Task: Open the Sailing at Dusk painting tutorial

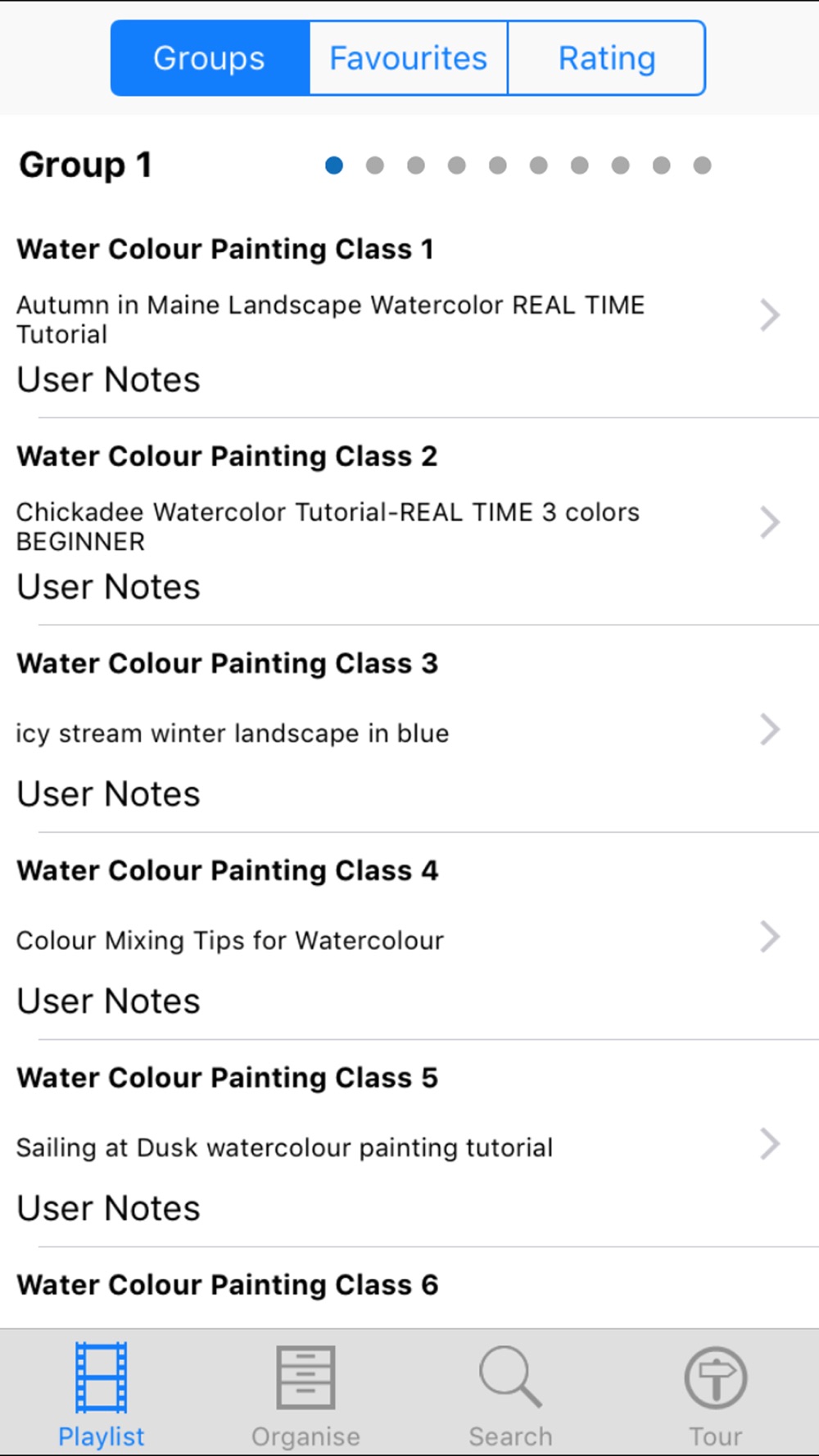Action: [x=409, y=1143]
